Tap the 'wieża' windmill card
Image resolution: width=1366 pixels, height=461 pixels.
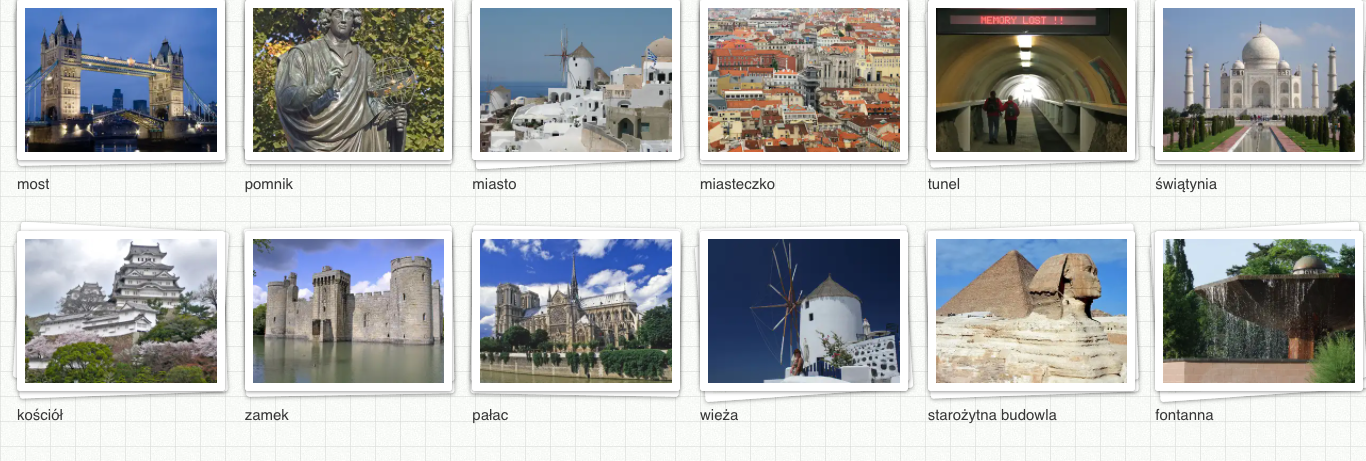pos(804,311)
